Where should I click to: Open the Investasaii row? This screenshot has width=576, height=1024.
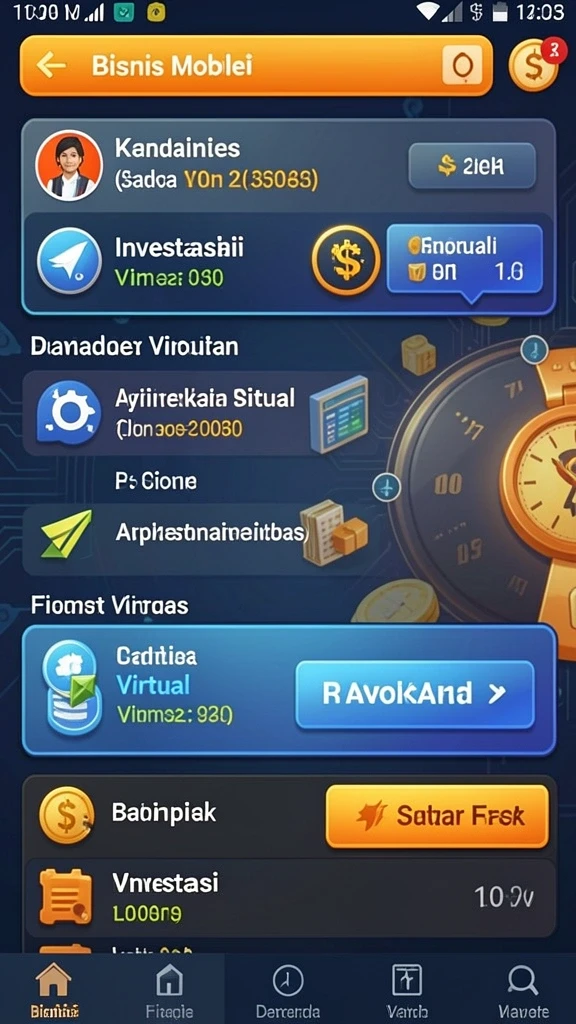pos(288,263)
